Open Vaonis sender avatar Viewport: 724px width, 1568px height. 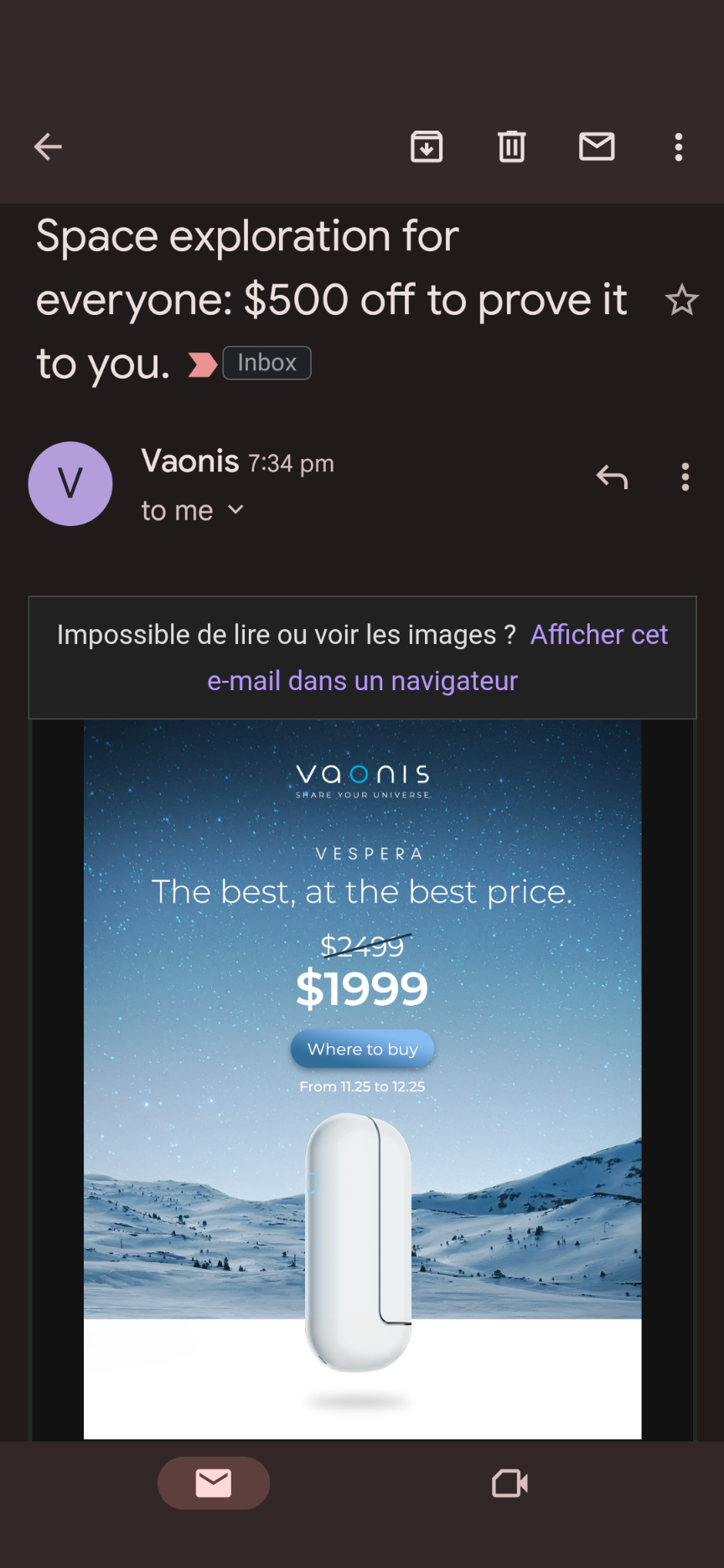click(70, 484)
